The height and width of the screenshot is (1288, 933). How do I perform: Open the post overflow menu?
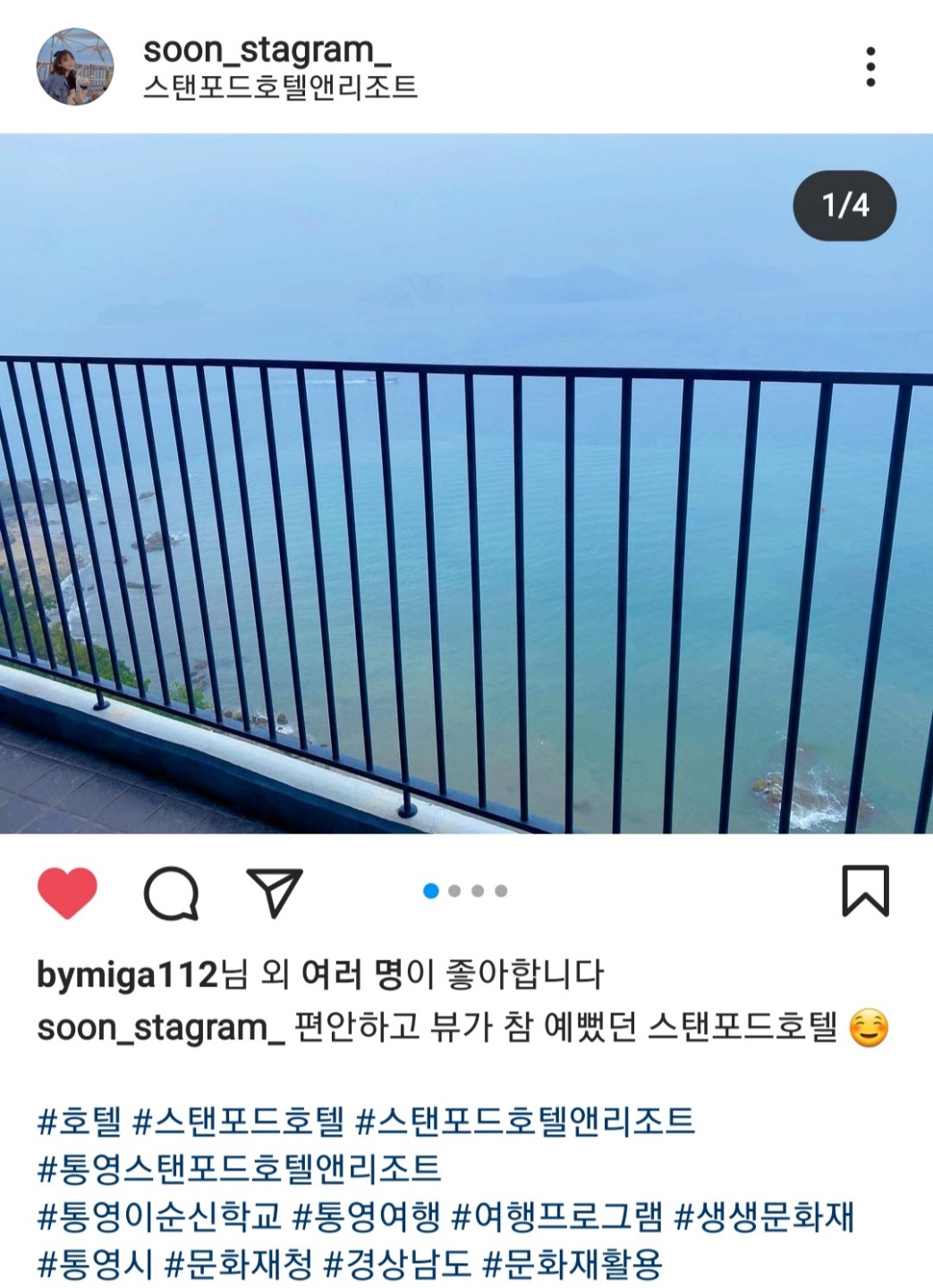pyautogui.click(x=869, y=67)
